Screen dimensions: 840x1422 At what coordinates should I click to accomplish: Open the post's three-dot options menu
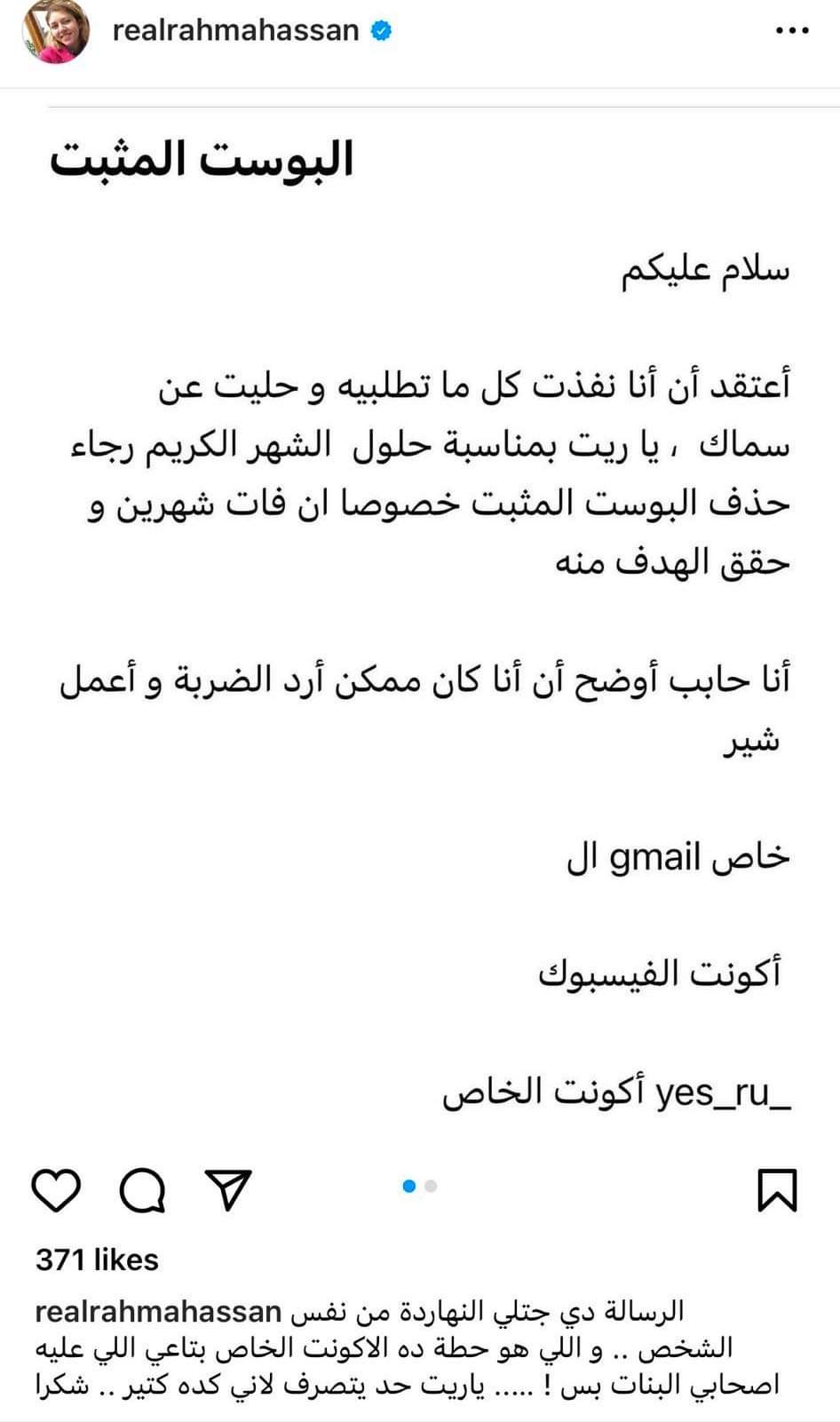791,32
